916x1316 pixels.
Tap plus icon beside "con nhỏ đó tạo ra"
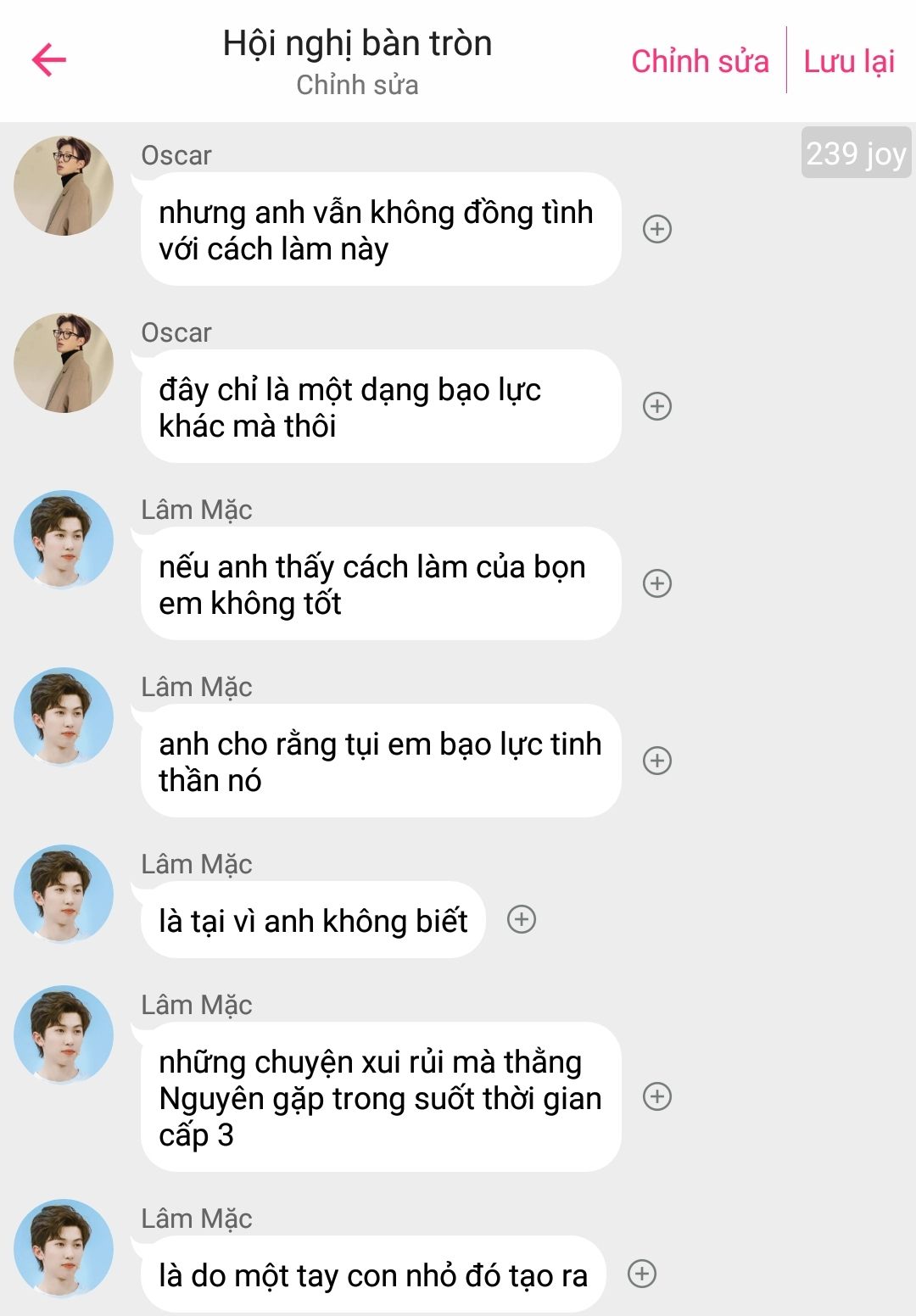pyautogui.click(x=642, y=1274)
